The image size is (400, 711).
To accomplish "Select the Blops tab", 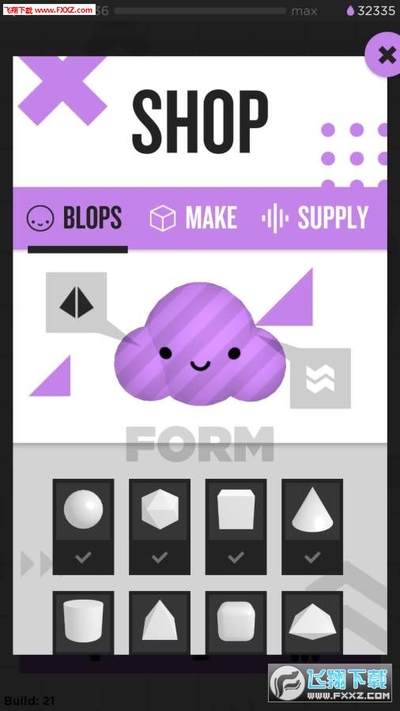I will (75, 218).
